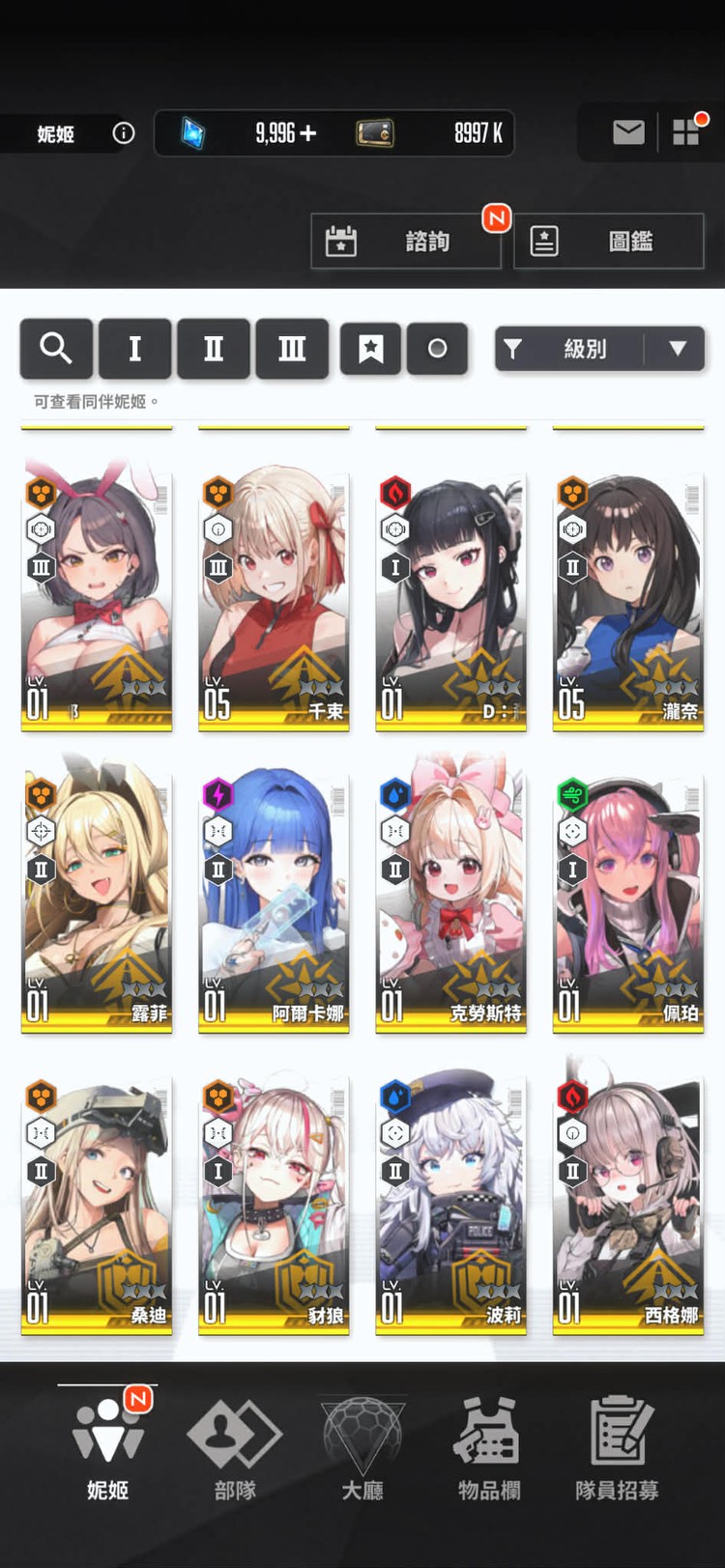Open the character search magnifier
725x1568 pixels.
56,349
